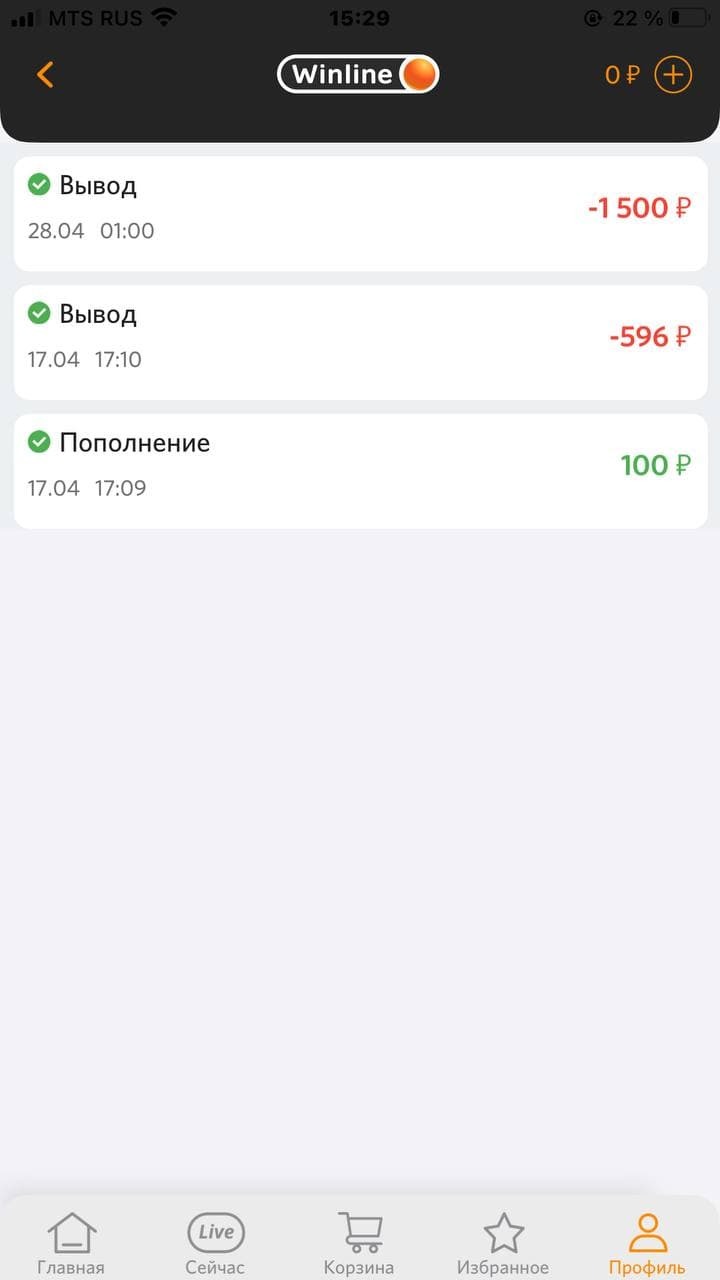The width and height of the screenshot is (720, 1280).
Task: Tap the plus icon to top up balance
Action: [673, 75]
